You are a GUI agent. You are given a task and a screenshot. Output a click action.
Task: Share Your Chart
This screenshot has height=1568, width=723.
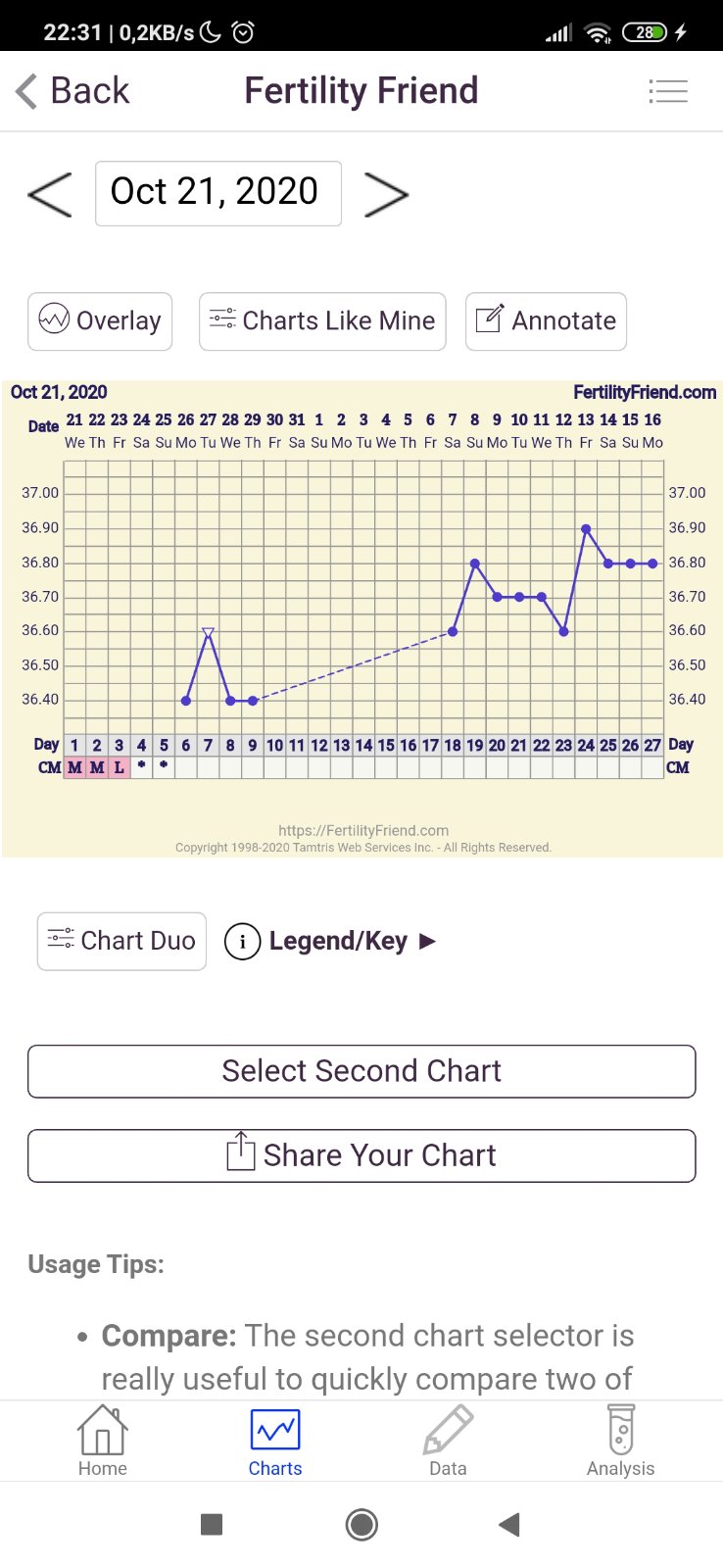click(x=361, y=1155)
